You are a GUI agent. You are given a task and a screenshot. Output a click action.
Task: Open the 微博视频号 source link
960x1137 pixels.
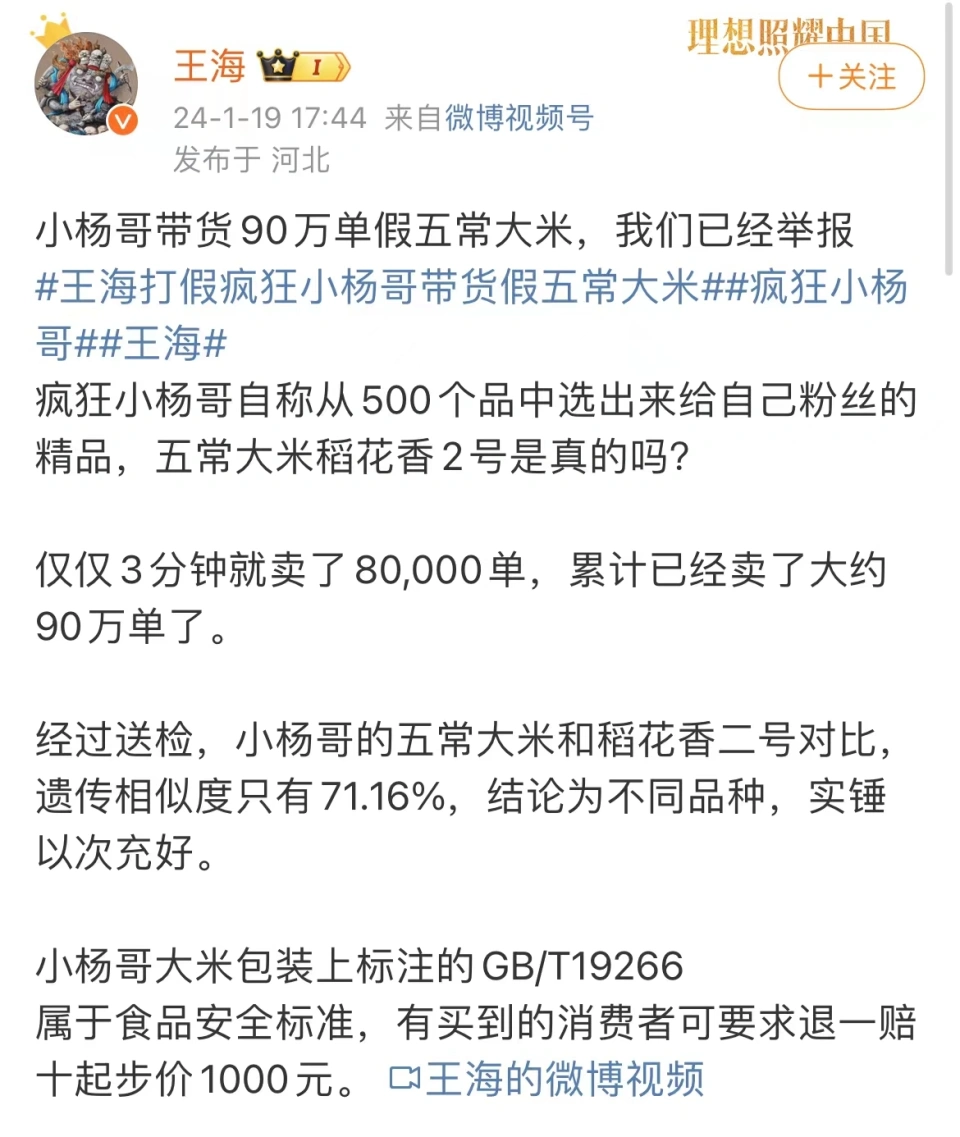coord(519,118)
